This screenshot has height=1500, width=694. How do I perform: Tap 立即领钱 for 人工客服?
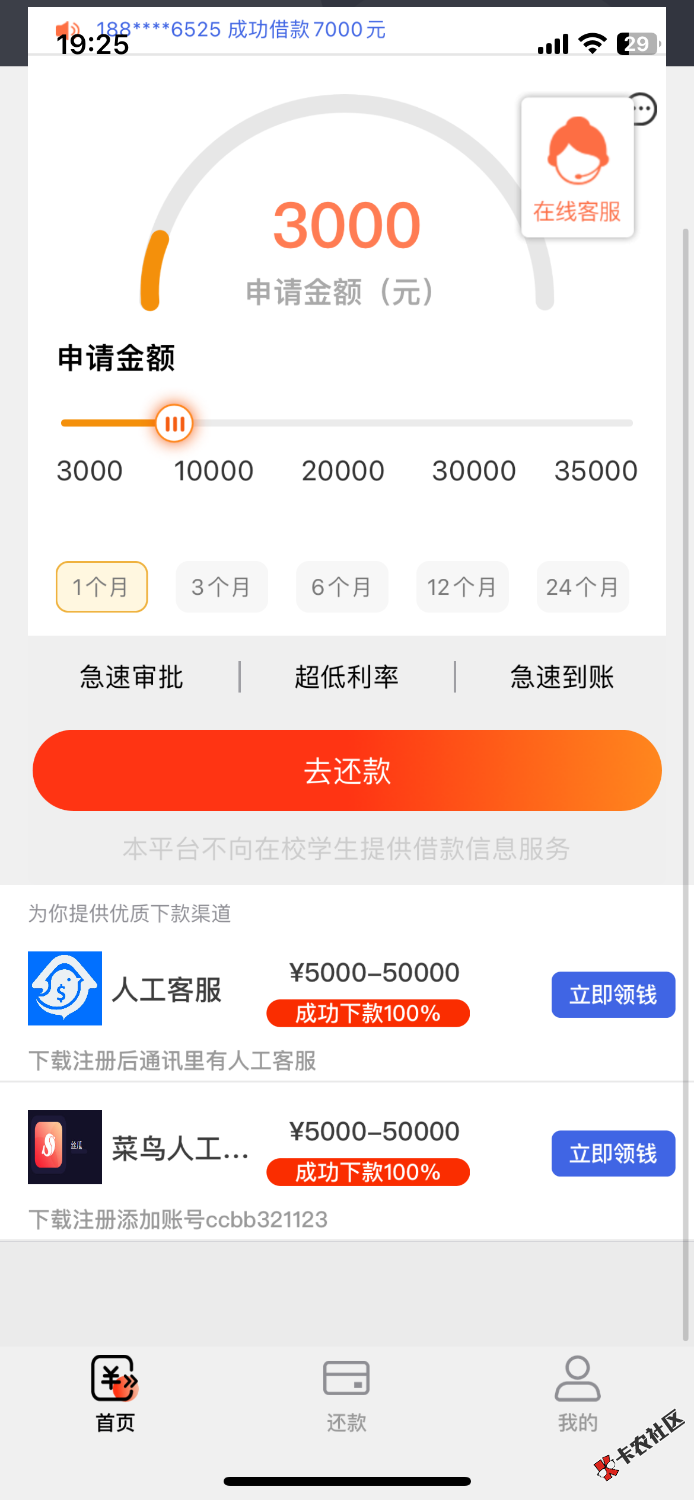tap(613, 995)
